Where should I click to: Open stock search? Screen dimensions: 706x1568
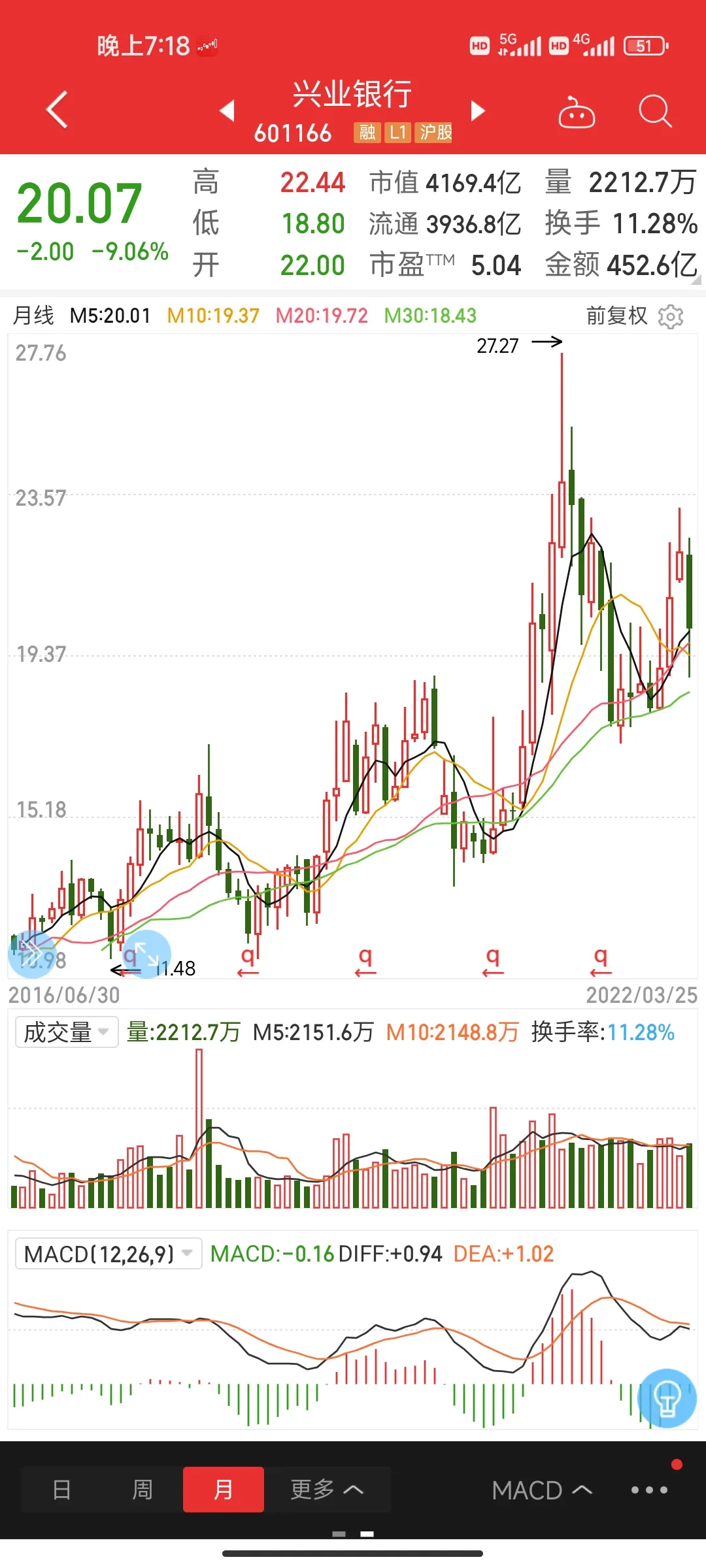click(x=654, y=111)
